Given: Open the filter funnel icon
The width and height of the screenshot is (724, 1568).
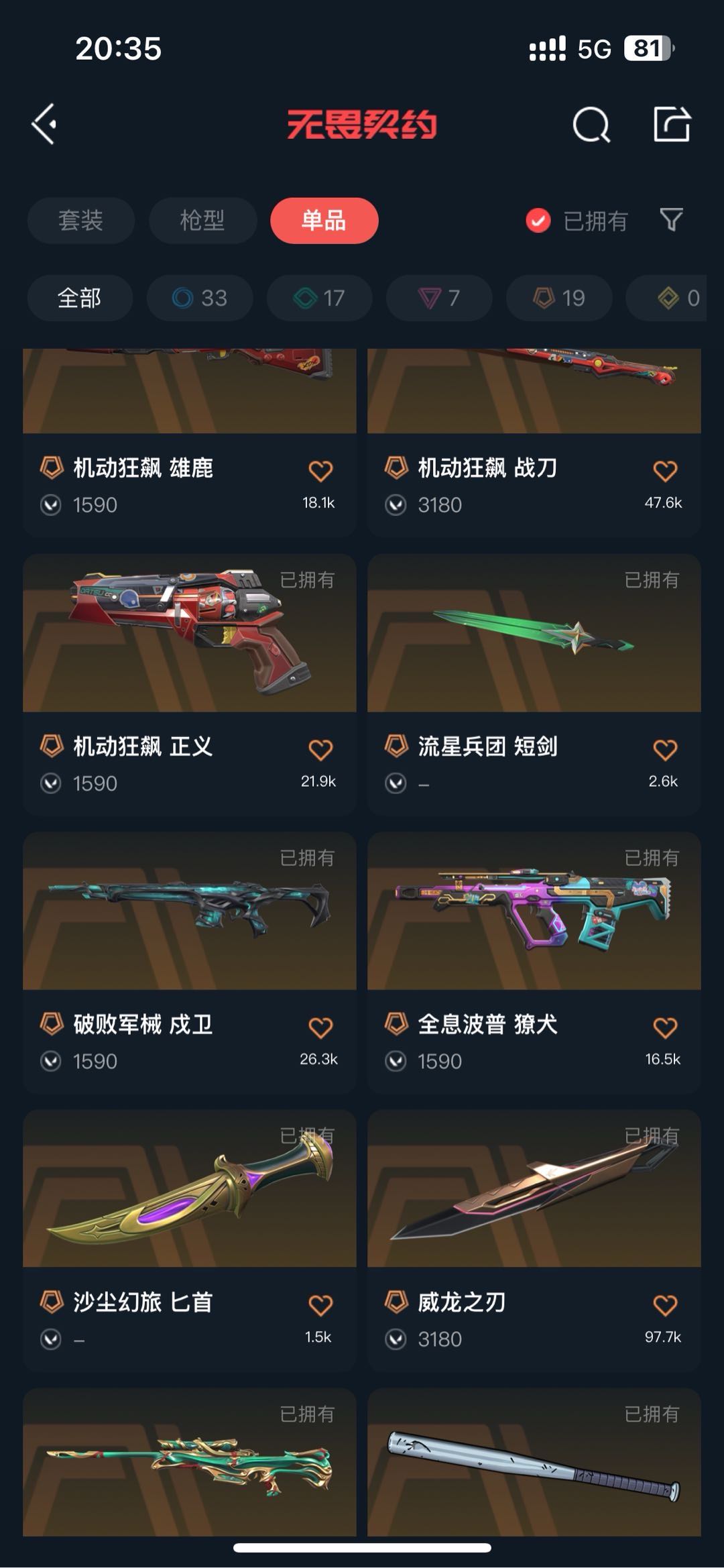Looking at the screenshot, I should point(671,220).
